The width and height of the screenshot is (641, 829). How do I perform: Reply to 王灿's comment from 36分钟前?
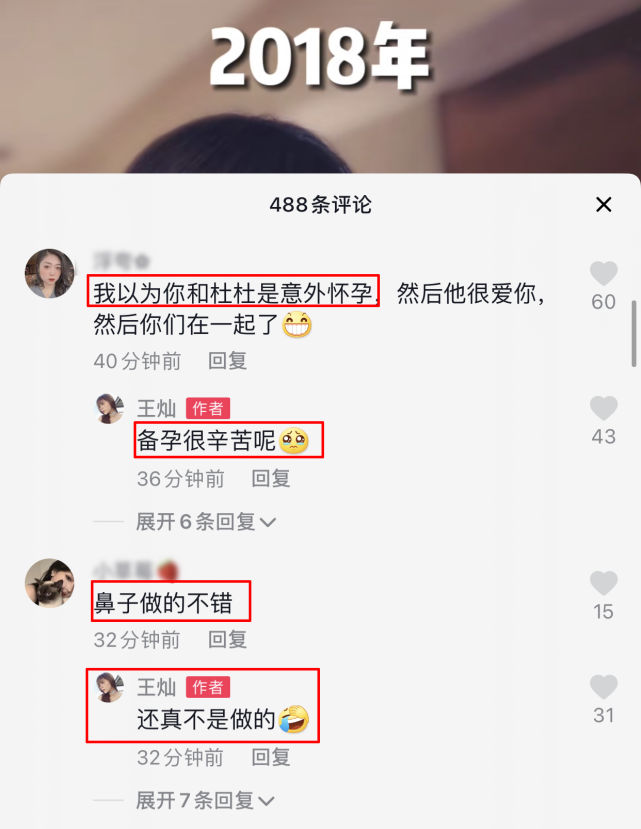pyautogui.click(x=270, y=478)
